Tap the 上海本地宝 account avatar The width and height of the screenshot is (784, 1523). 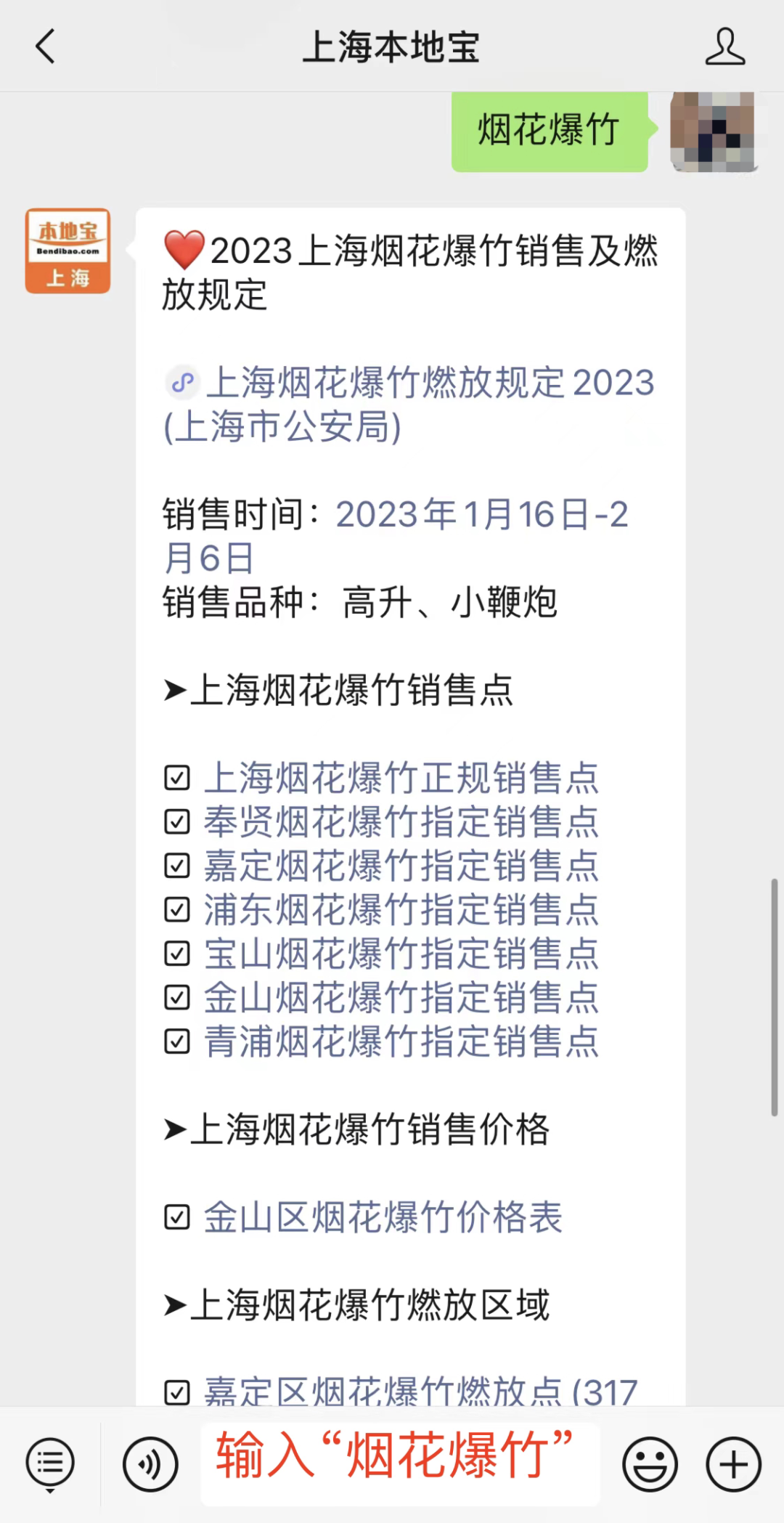pyautogui.click(x=68, y=251)
